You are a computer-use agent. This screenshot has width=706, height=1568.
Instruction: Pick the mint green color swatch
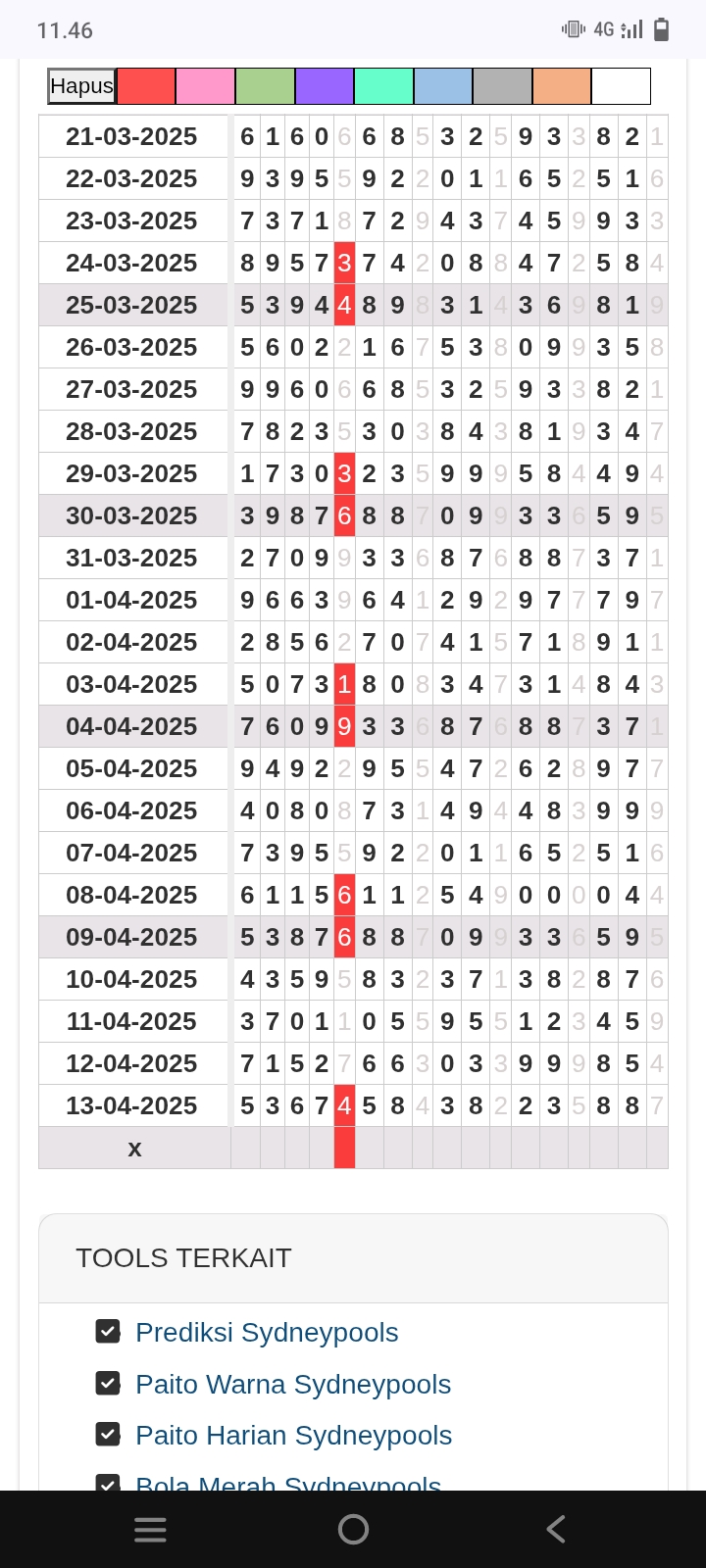383,86
